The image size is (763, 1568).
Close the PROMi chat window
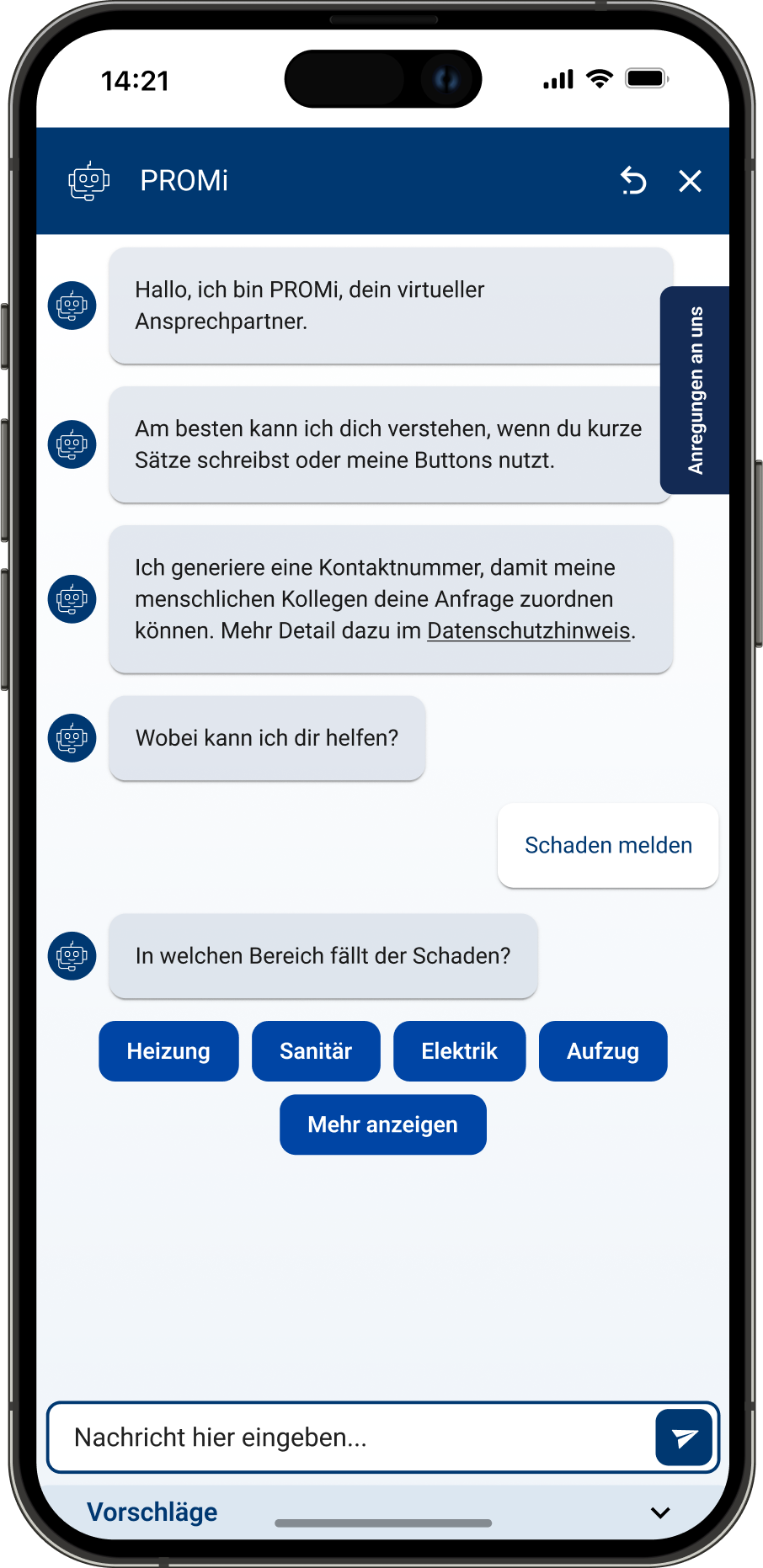tap(690, 181)
